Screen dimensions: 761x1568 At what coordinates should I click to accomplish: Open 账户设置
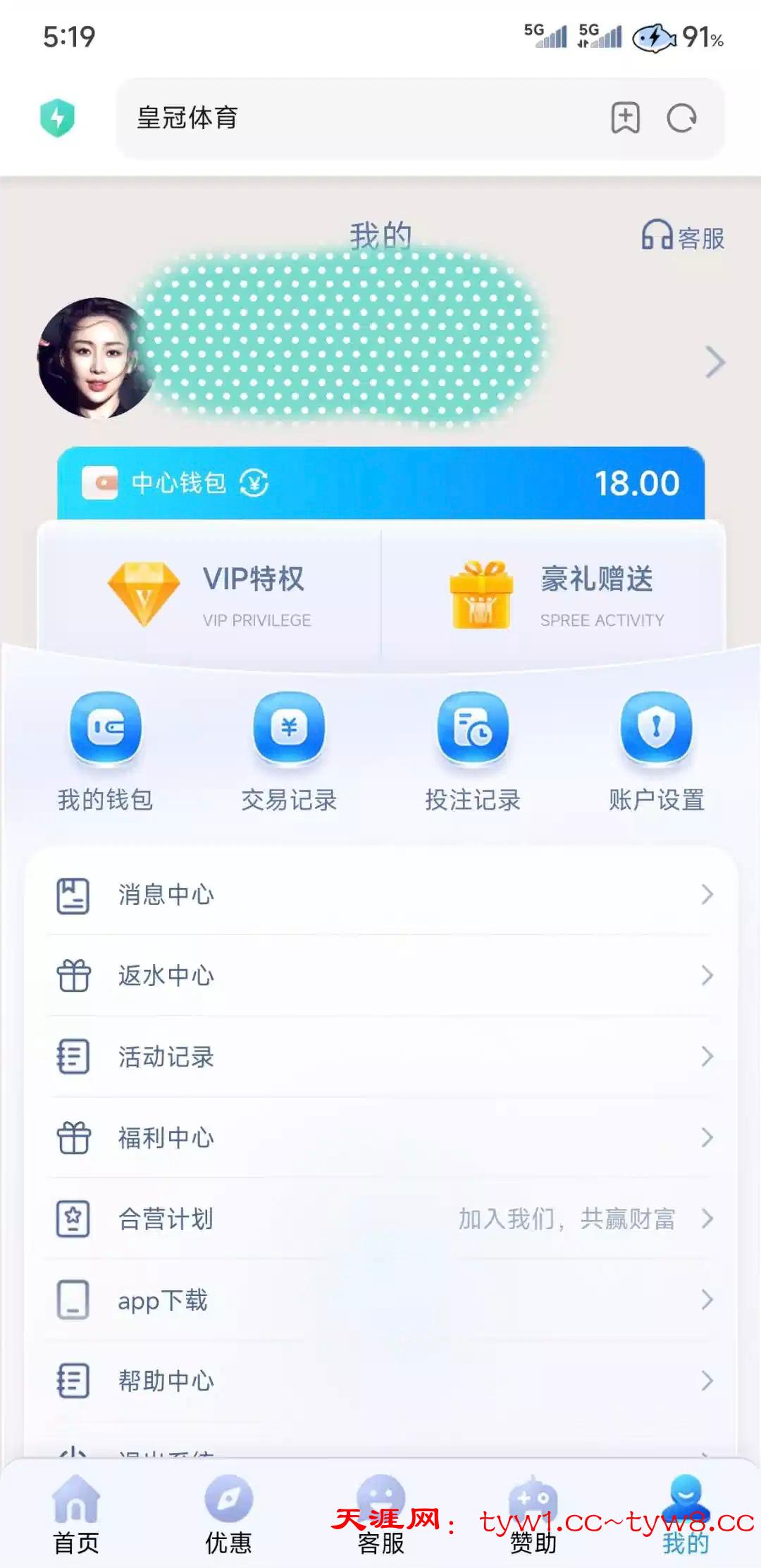[x=656, y=751]
